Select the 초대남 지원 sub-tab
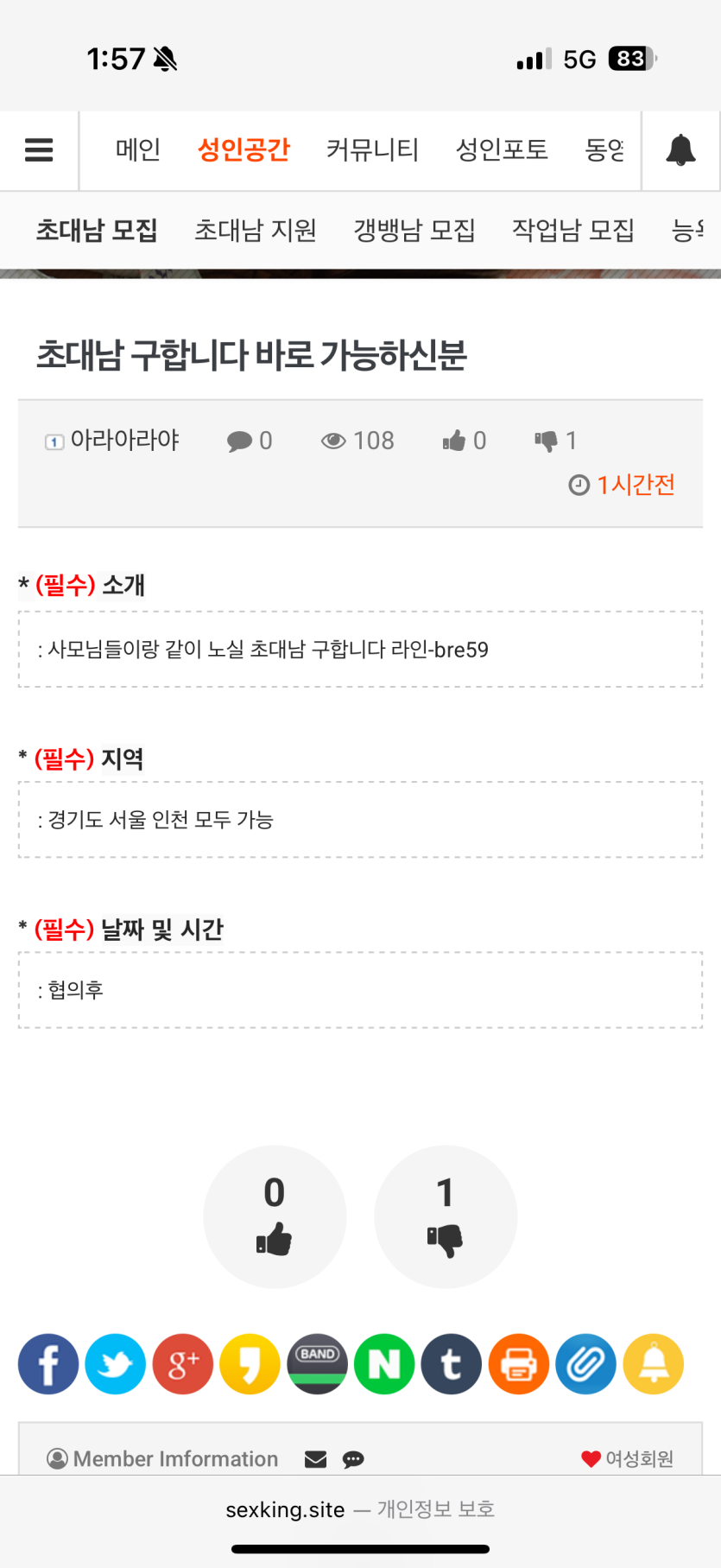Image resolution: width=721 pixels, height=1568 pixels. 256,231
